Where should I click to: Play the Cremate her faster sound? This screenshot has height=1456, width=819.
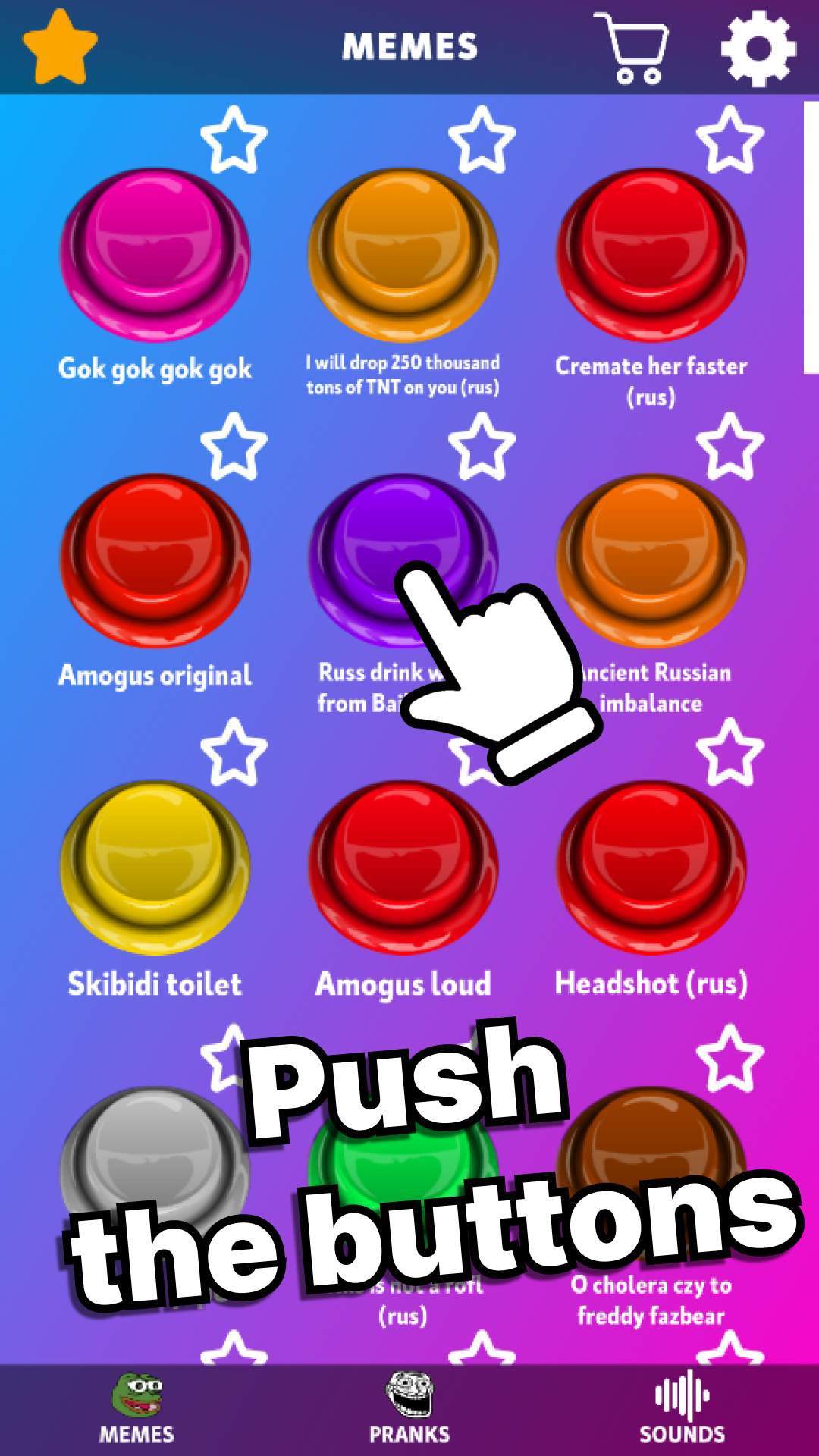pos(651,254)
